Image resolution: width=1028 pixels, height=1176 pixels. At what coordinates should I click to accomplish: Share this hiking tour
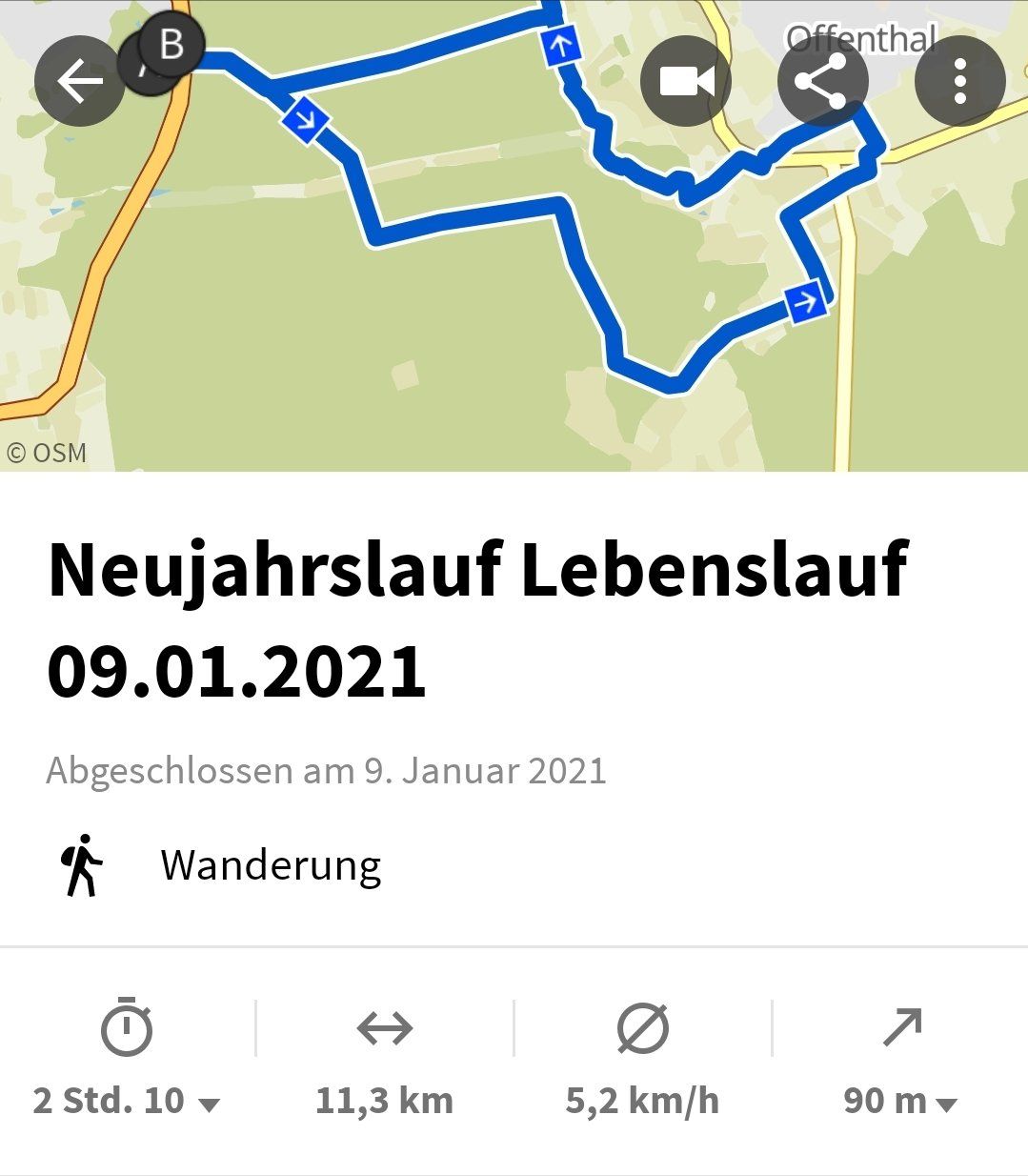822,82
